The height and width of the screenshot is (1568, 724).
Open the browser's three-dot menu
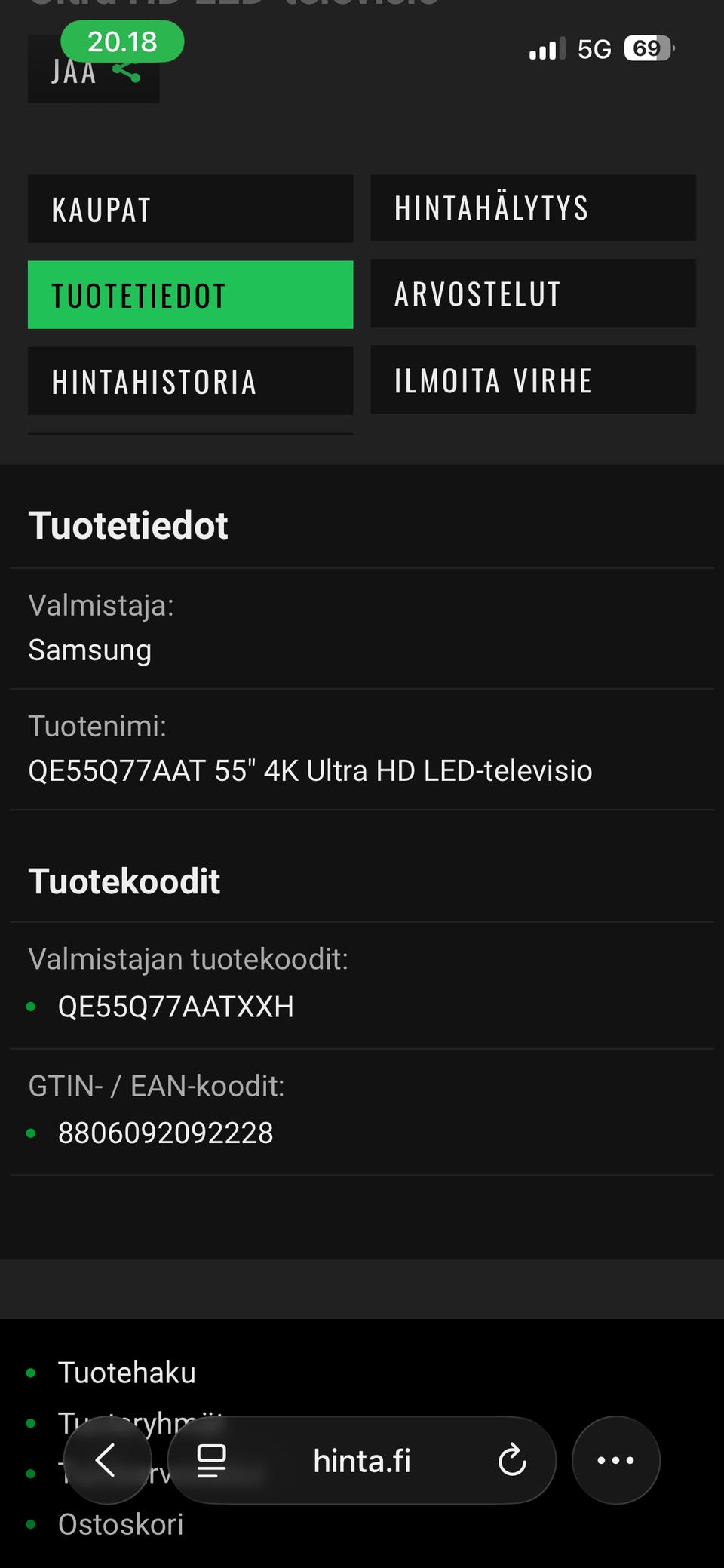click(615, 1460)
